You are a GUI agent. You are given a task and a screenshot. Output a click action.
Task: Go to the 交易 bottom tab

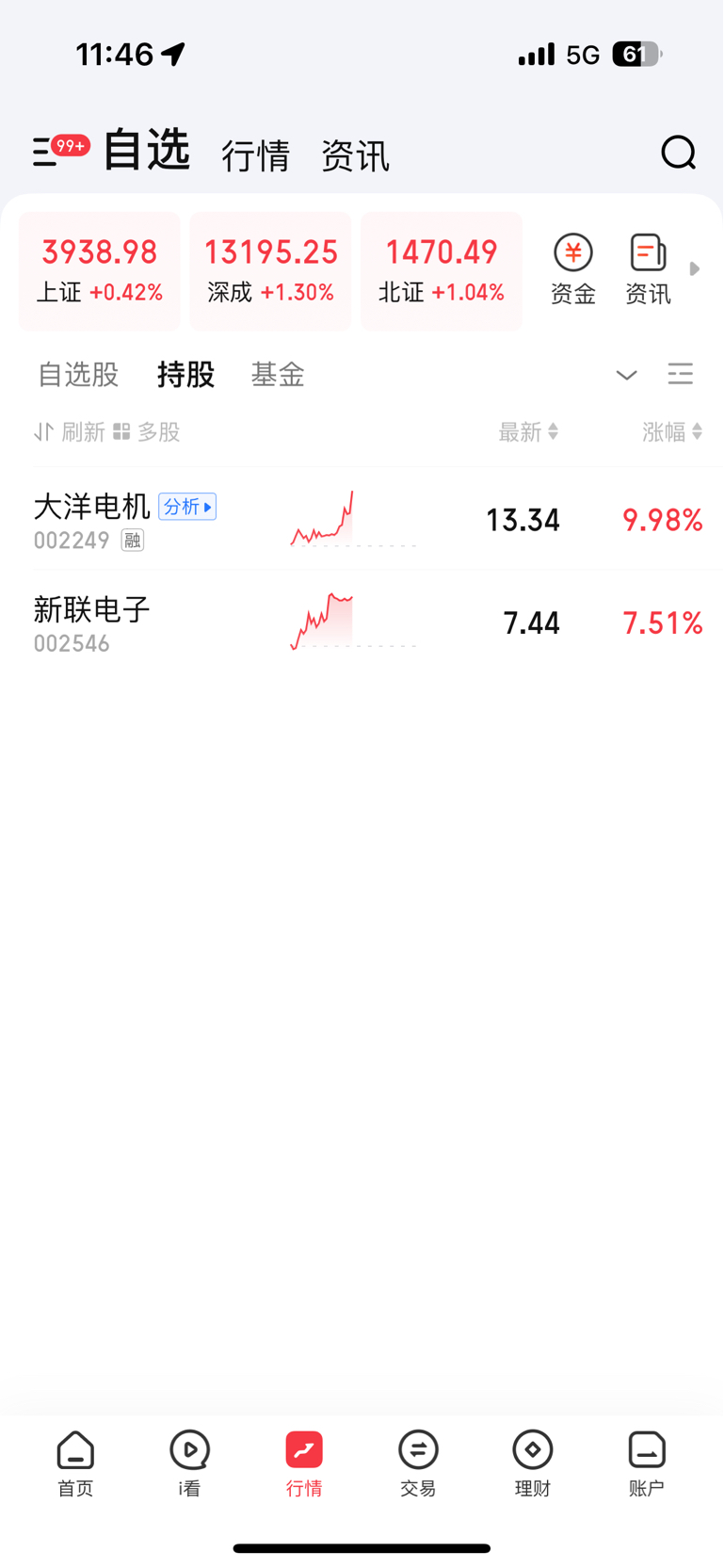click(418, 1463)
